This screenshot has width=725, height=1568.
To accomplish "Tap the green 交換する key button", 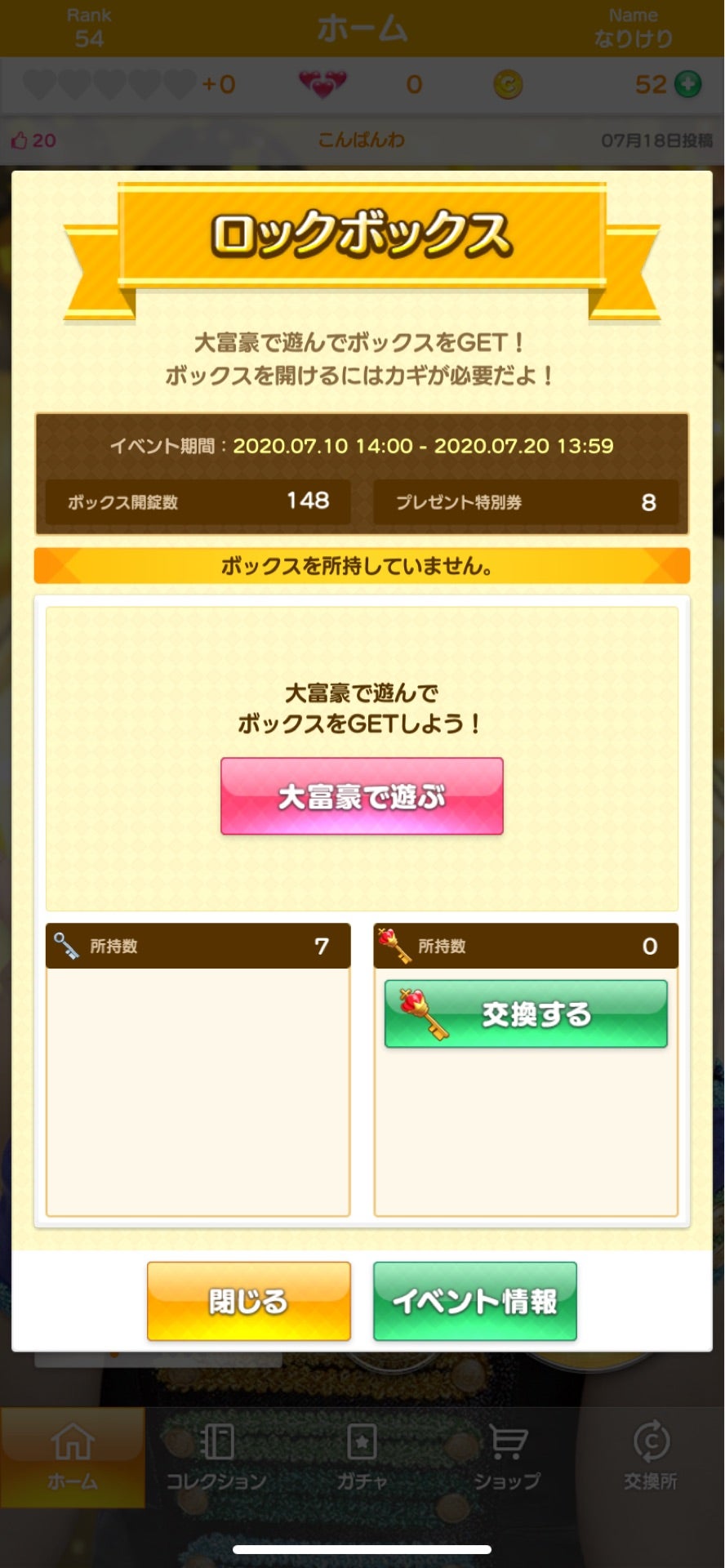I will (x=526, y=1013).
